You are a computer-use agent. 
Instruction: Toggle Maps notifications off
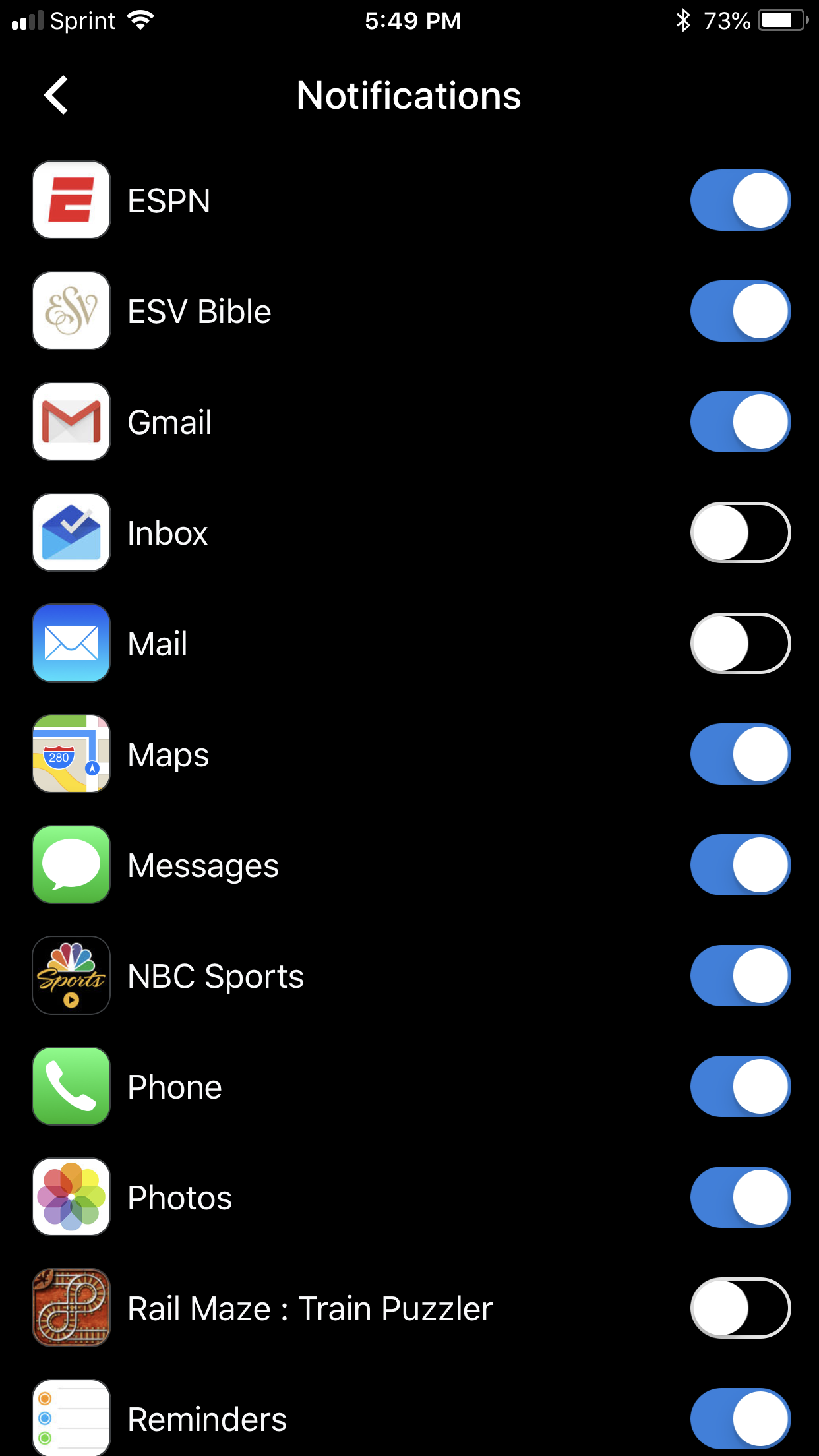click(x=741, y=754)
